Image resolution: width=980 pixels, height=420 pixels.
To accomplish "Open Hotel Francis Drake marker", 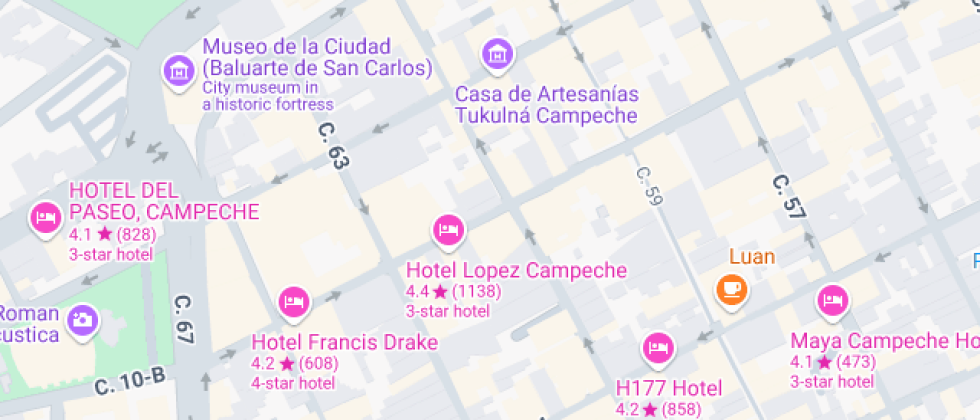I will click(x=293, y=300).
